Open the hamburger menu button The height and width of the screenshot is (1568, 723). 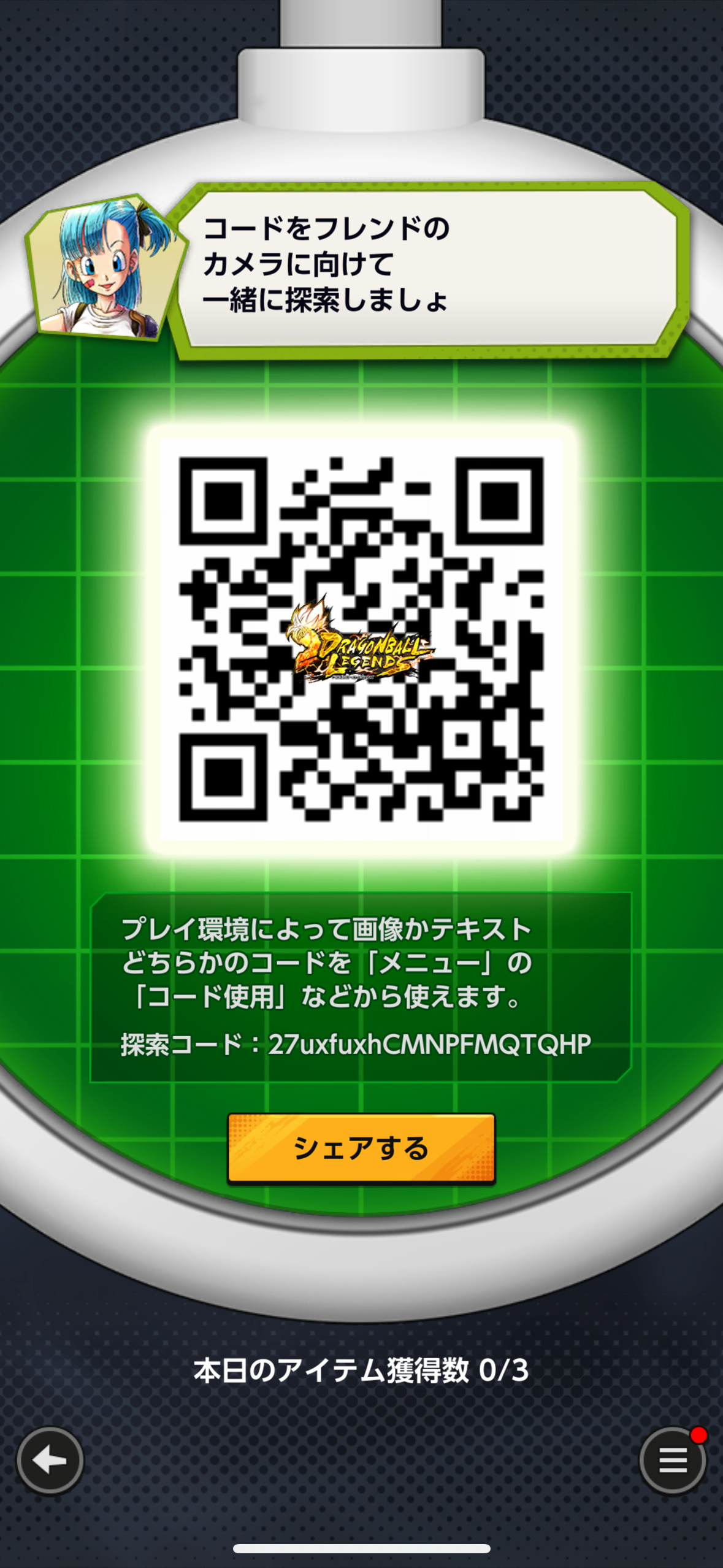(x=672, y=1460)
